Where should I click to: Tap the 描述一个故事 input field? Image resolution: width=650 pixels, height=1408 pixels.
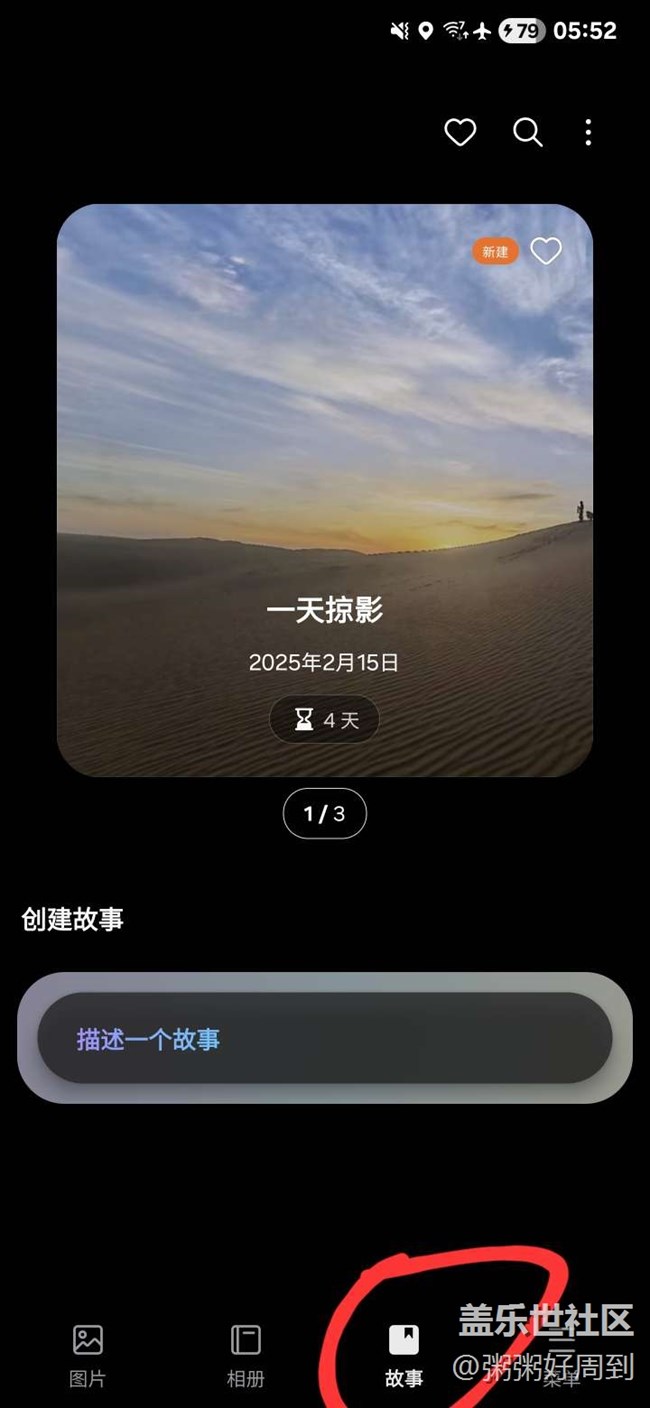pos(325,1038)
